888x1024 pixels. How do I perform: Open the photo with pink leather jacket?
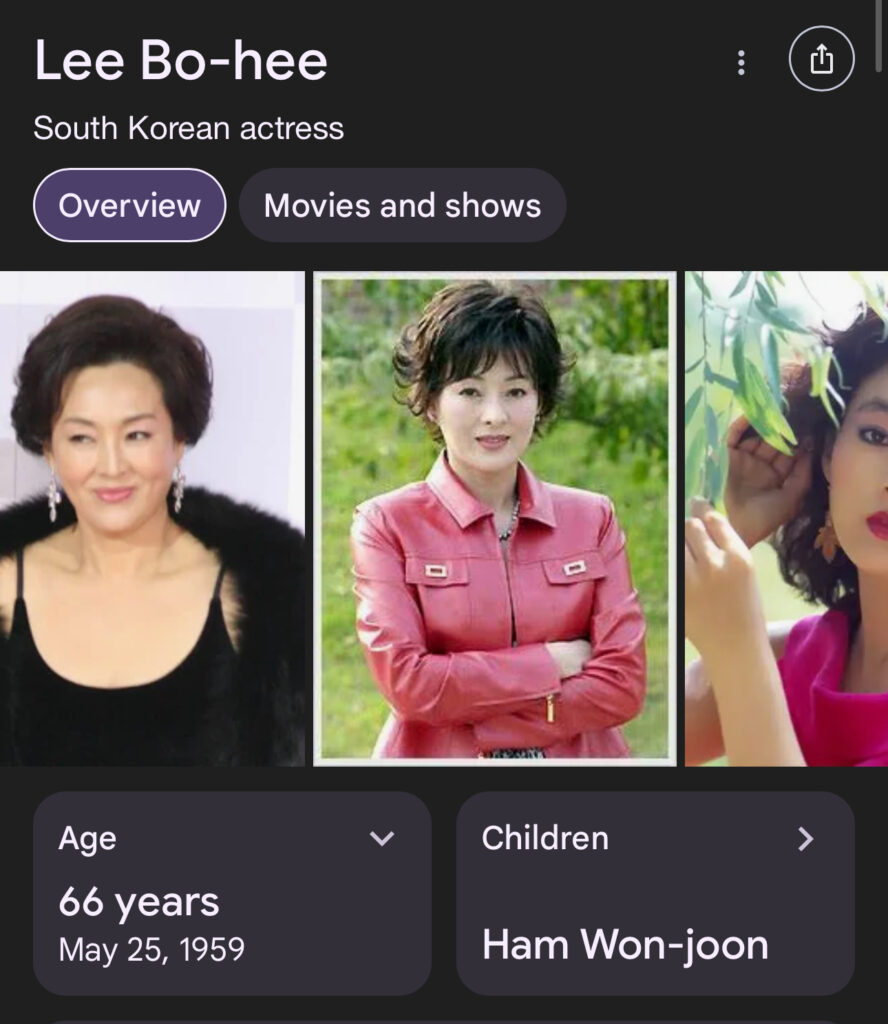(x=495, y=518)
